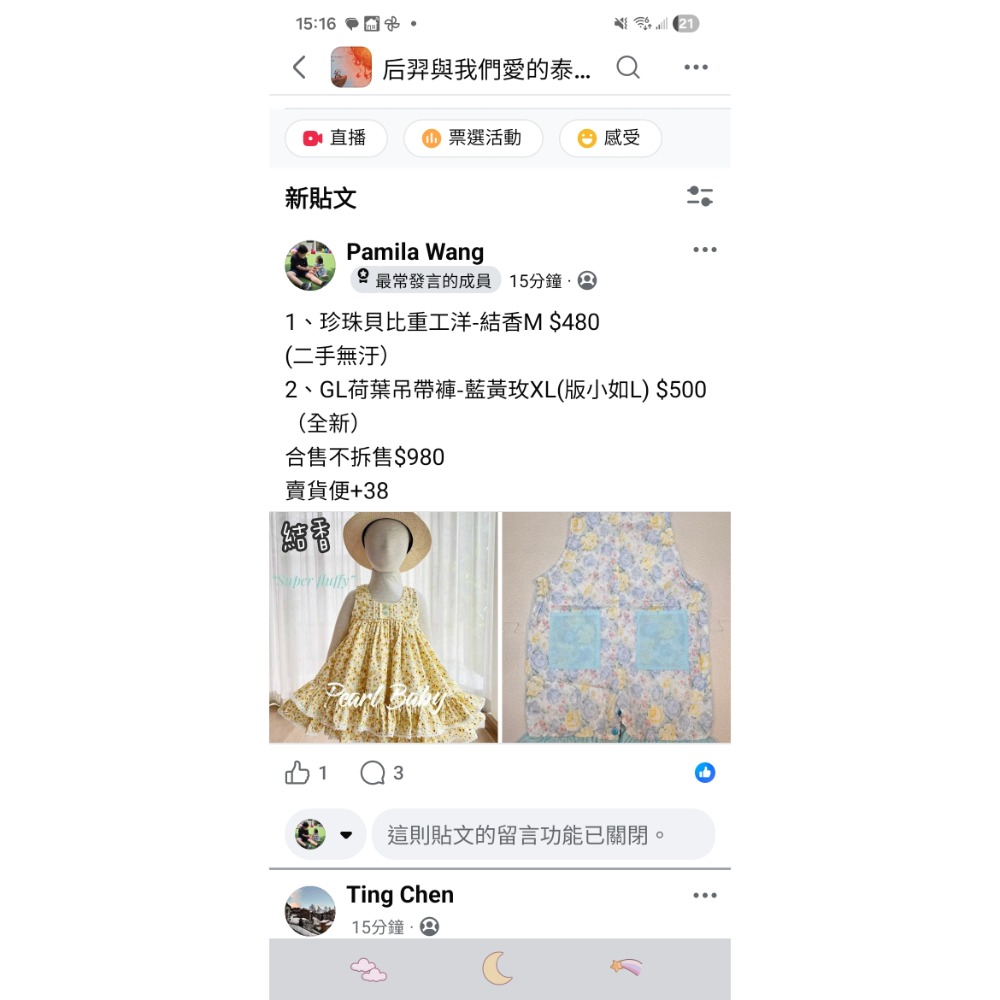Add a 感受 feeling post

click(x=610, y=138)
